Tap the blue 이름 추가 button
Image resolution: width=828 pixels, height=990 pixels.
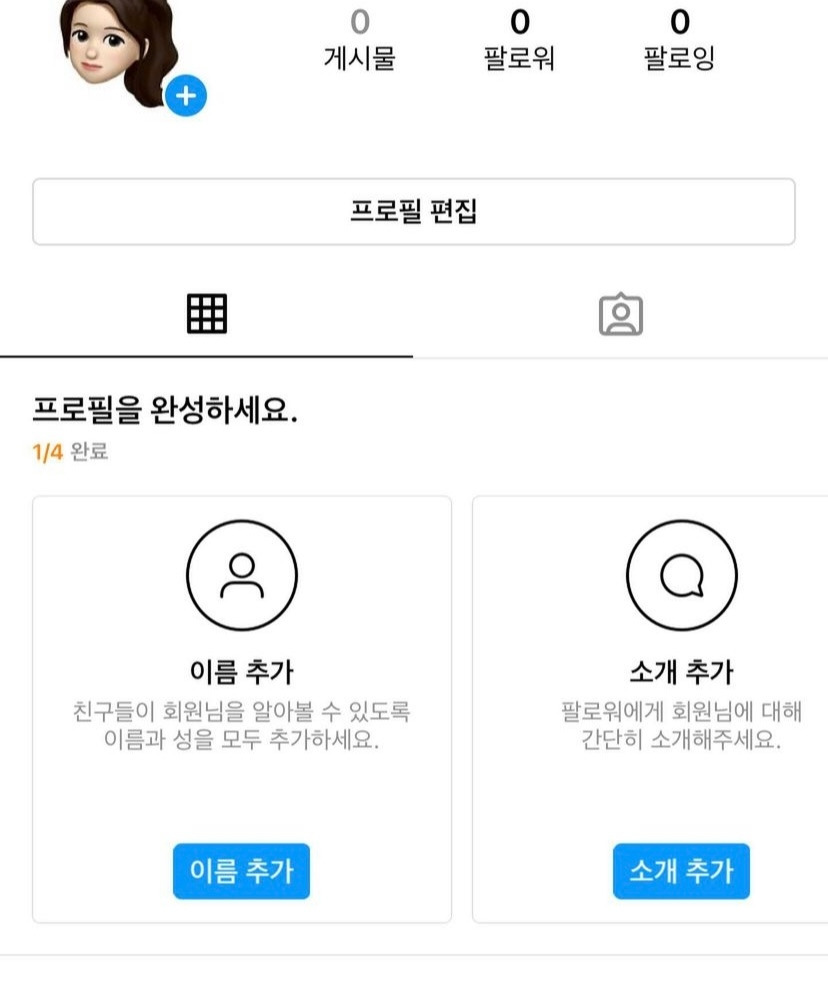[241, 871]
